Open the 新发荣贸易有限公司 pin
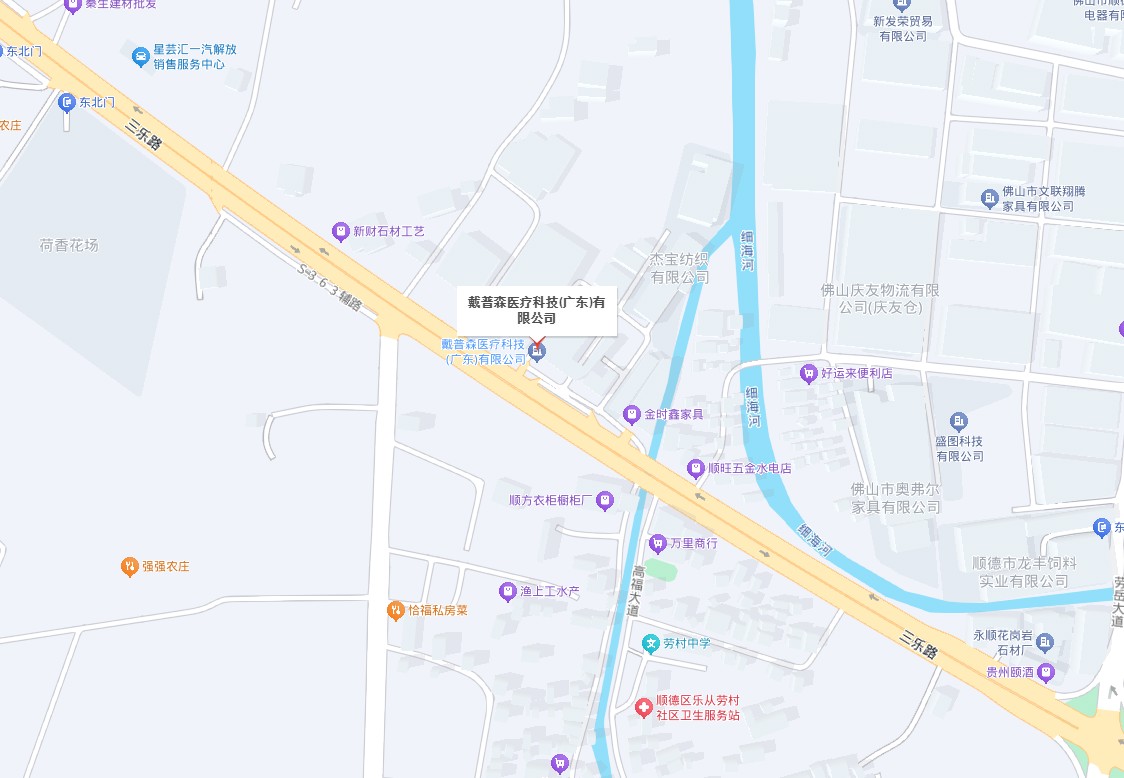 903,5
